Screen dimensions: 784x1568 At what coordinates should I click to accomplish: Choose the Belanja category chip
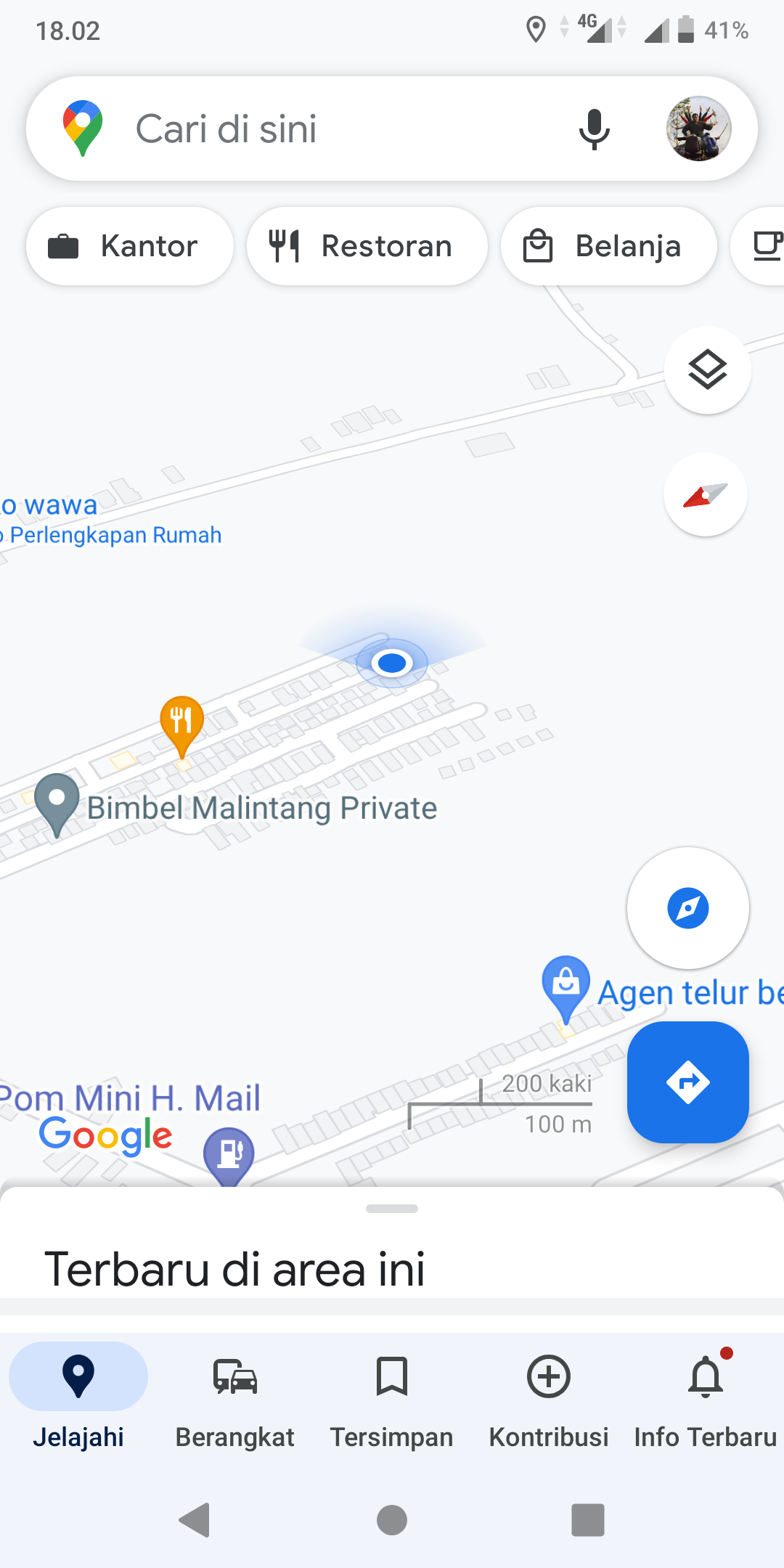(608, 246)
